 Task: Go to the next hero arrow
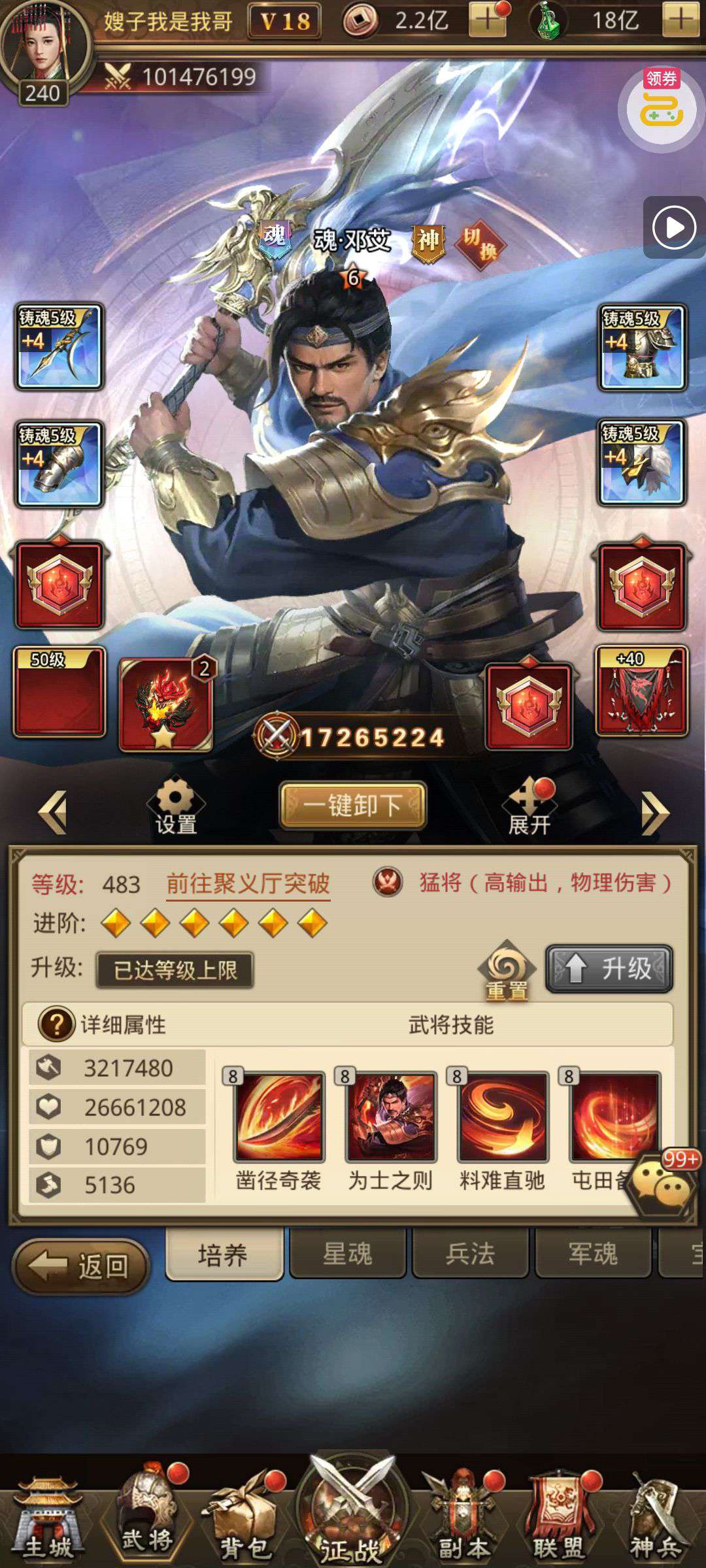point(656,812)
